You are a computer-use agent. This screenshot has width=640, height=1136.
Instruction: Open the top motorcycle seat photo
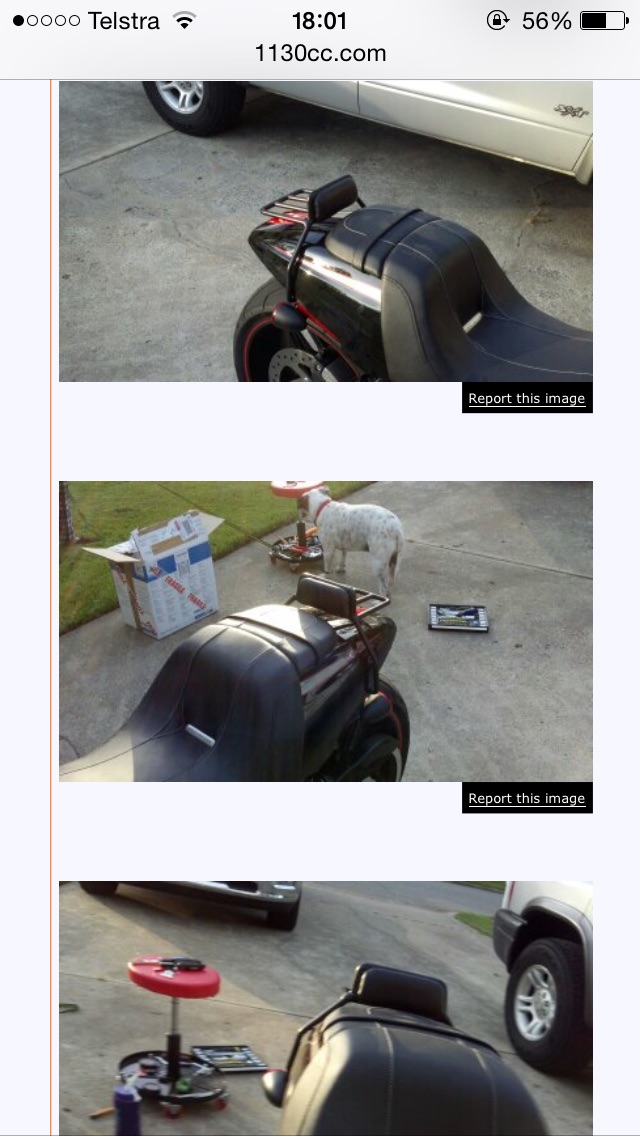pos(325,231)
